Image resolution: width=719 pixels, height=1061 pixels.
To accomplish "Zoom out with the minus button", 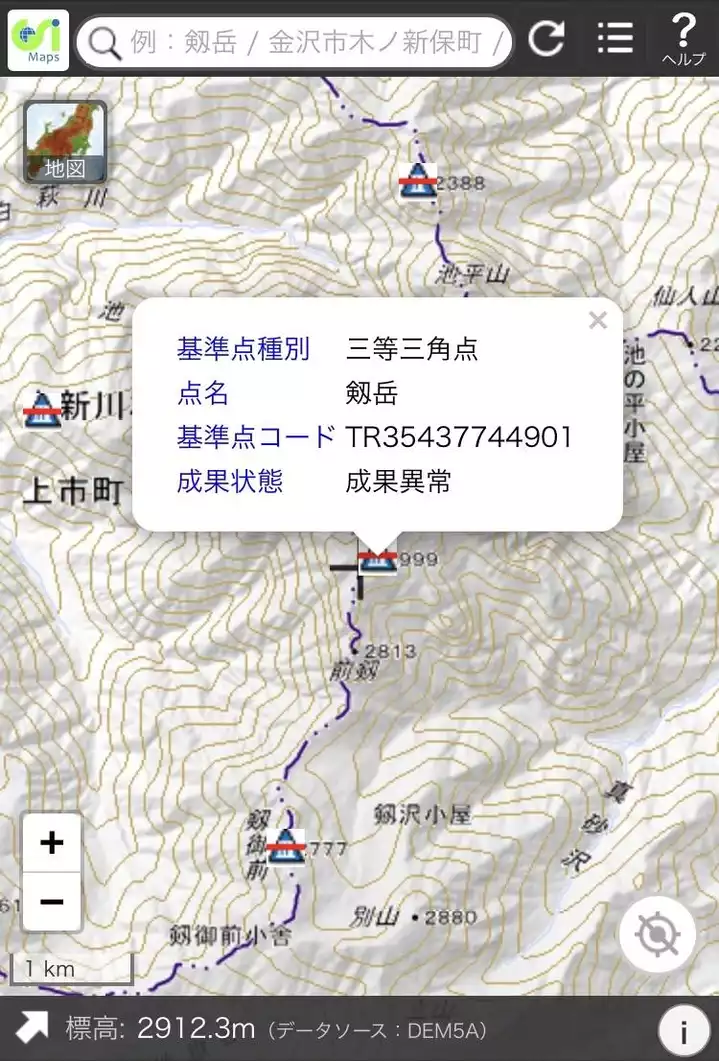I will 51,901.
